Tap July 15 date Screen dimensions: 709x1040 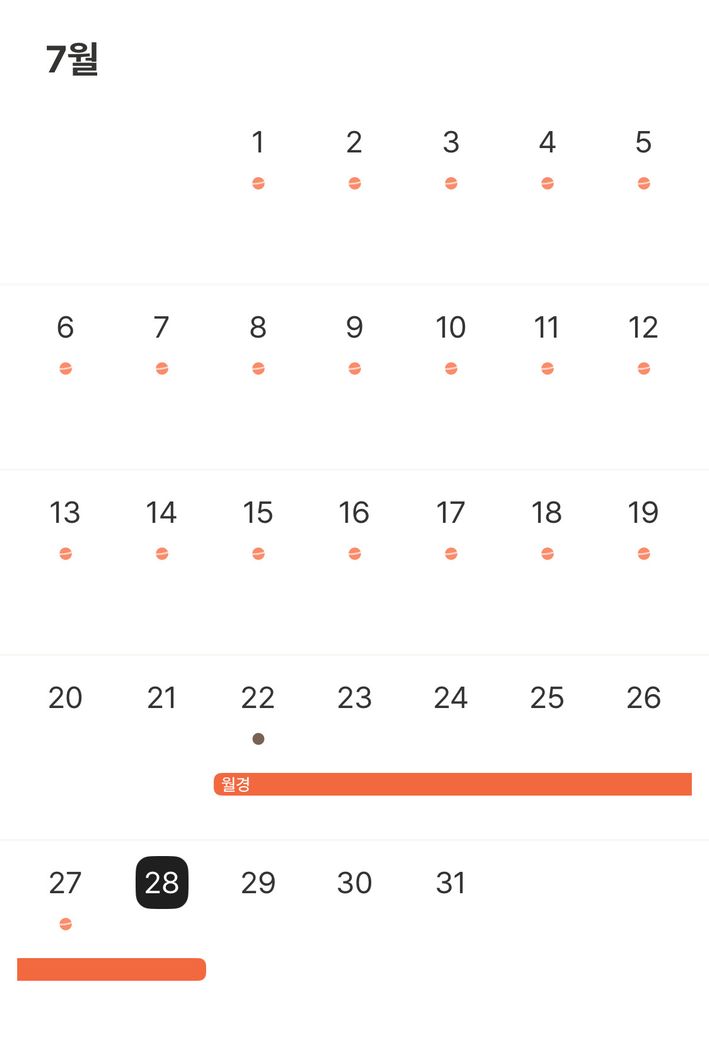[258, 513]
